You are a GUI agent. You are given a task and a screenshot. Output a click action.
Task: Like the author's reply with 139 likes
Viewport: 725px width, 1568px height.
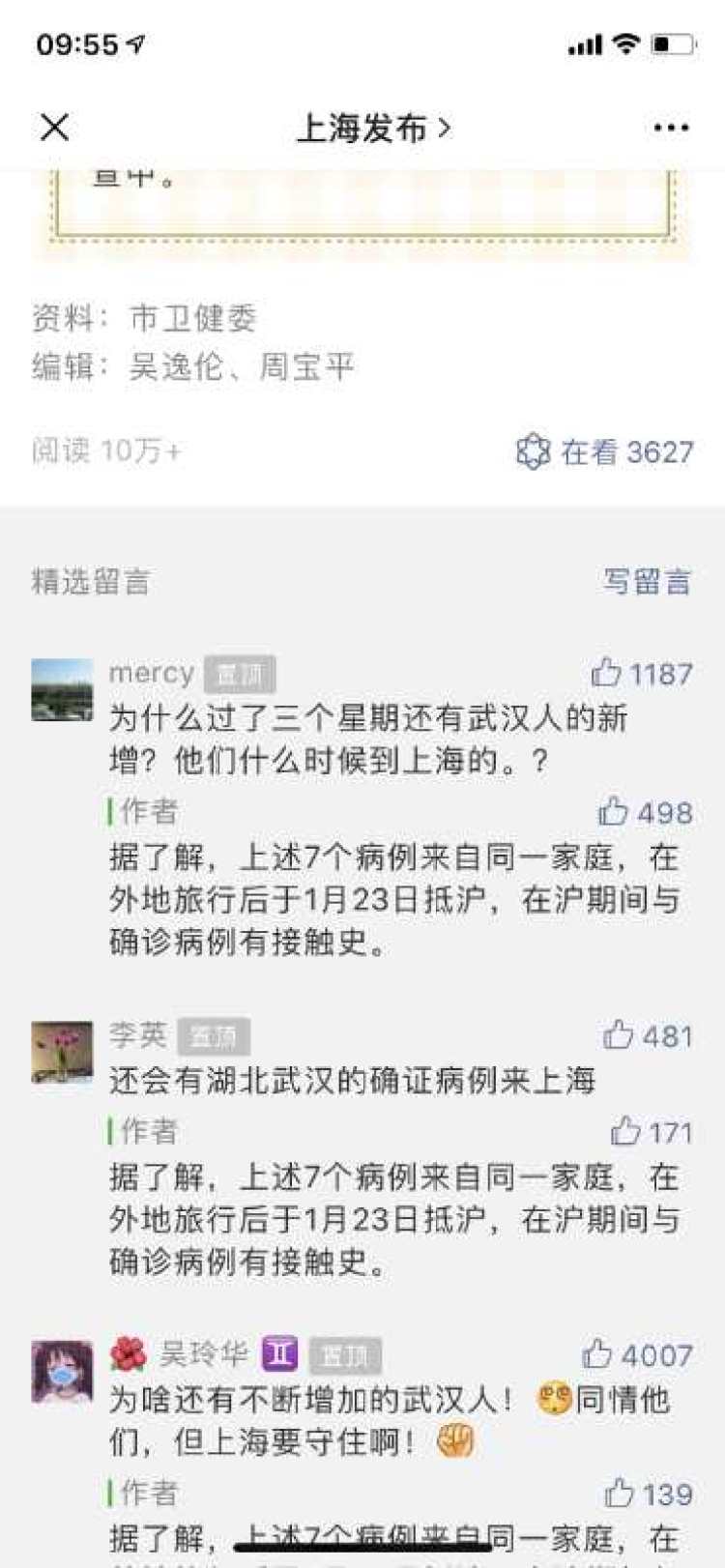pyautogui.click(x=620, y=1493)
